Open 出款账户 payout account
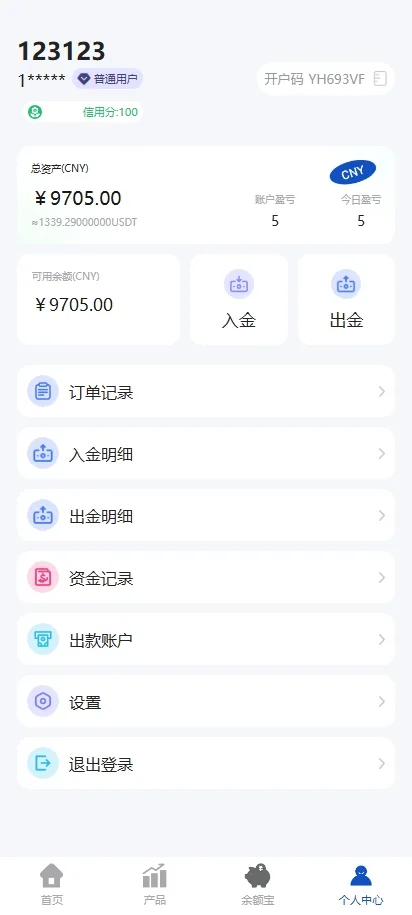 (x=206, y=640)
